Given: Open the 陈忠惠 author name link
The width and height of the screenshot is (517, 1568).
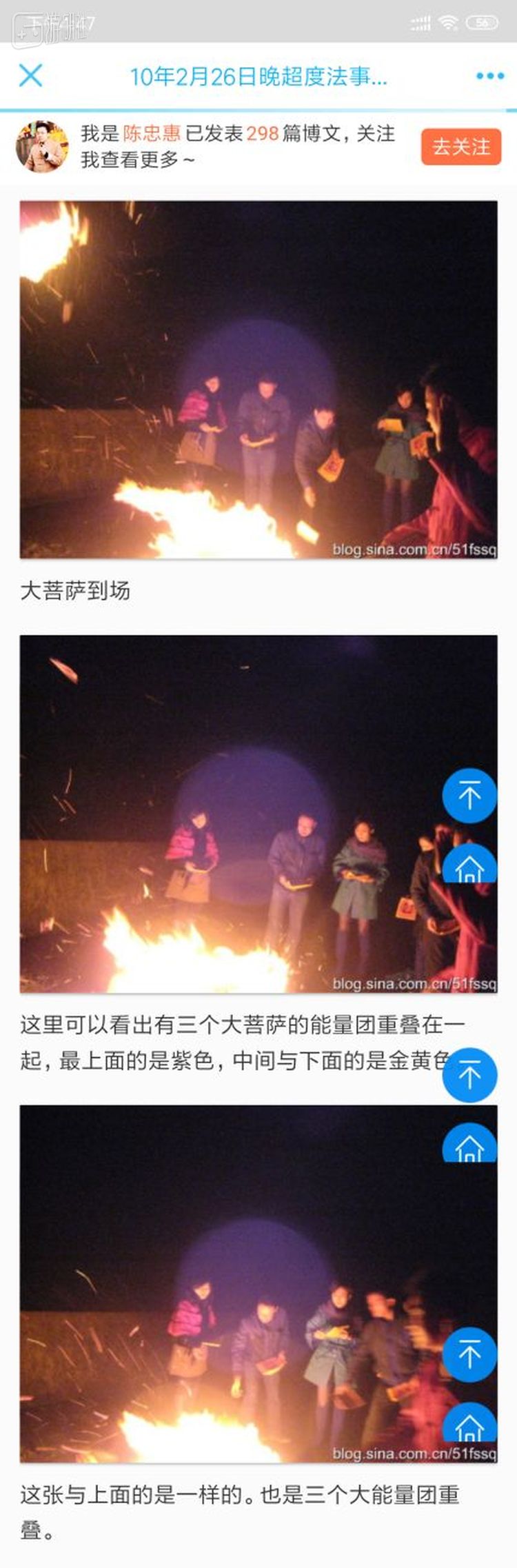Looking at the screenshot, I should click(x=151, y=133).
